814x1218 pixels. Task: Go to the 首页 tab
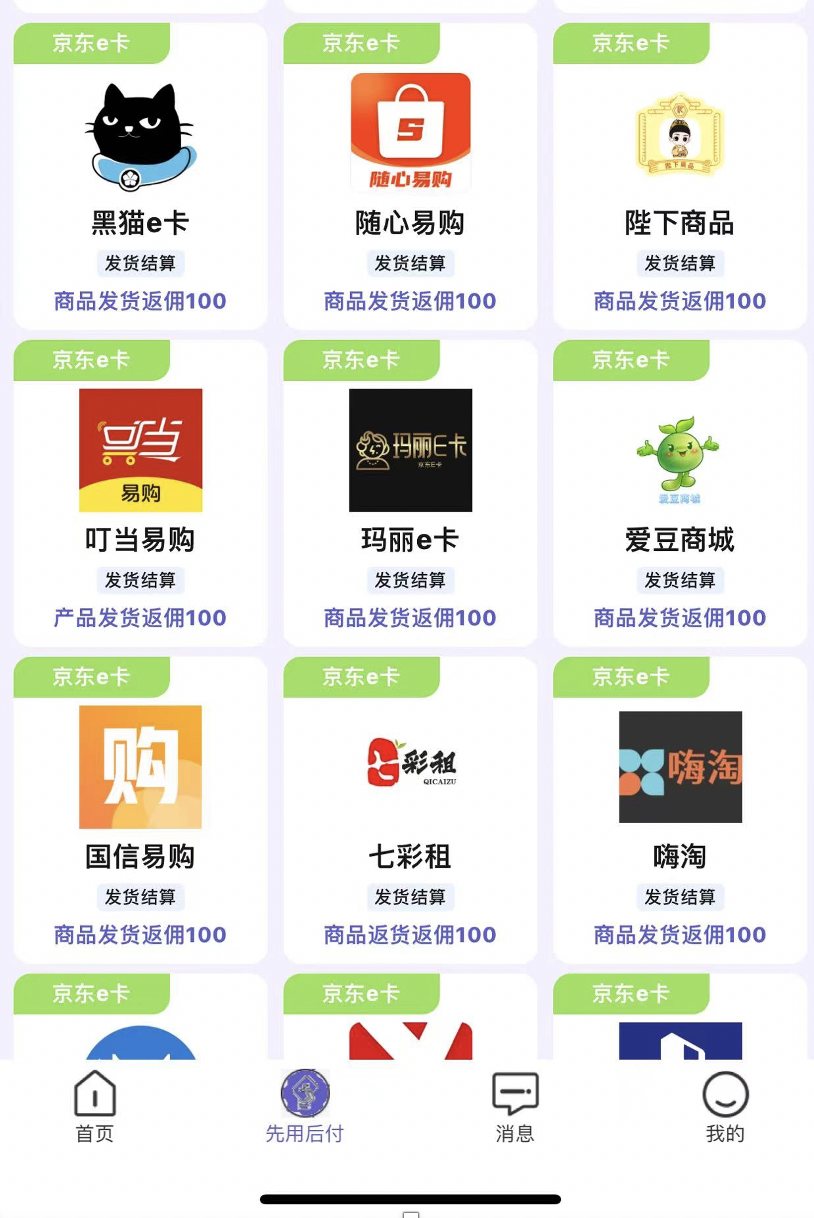[95, 1107]
